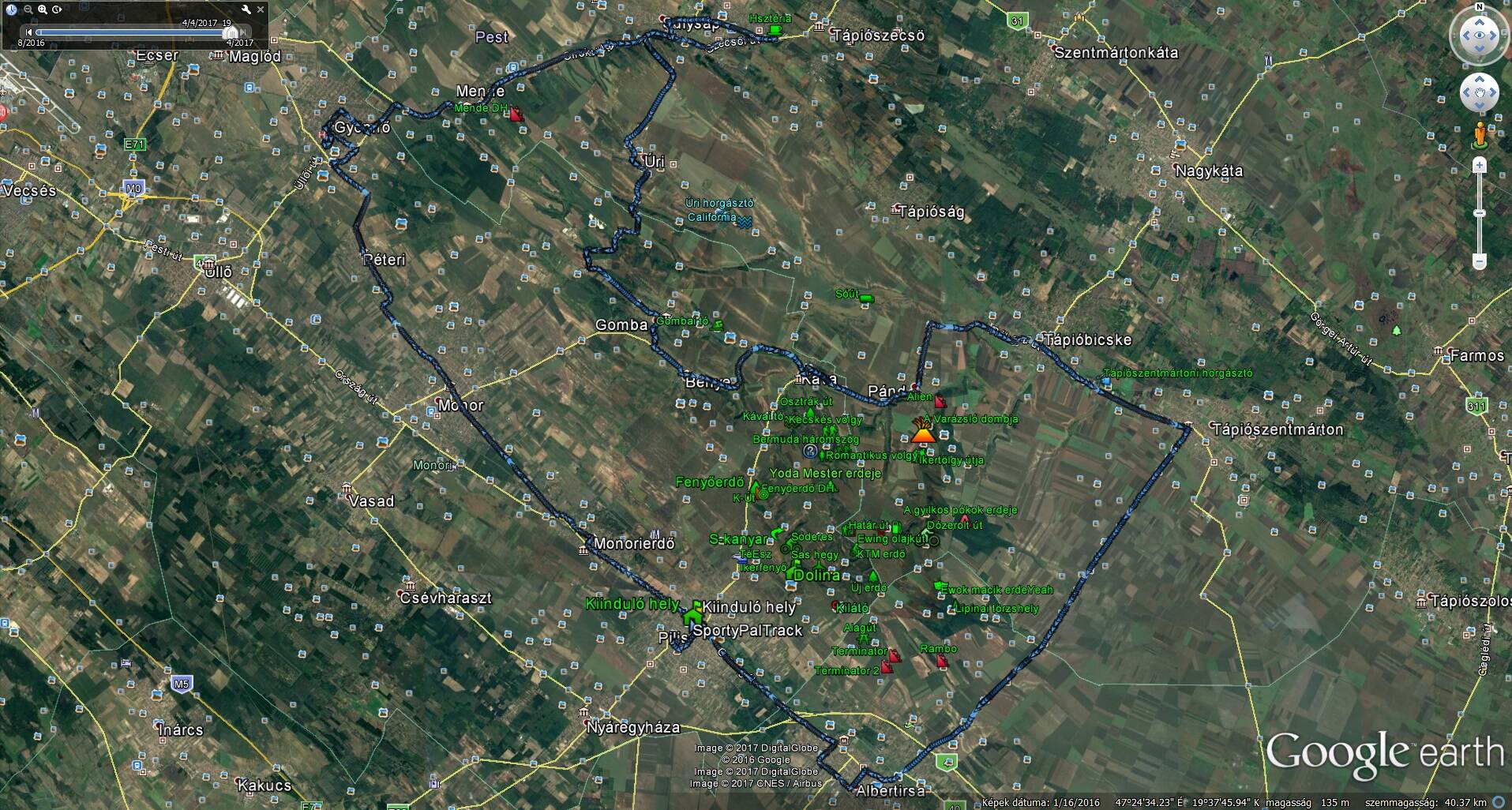Zoom in the time slider range
This screenshot has height=810, width=1512.
point(43,9)
